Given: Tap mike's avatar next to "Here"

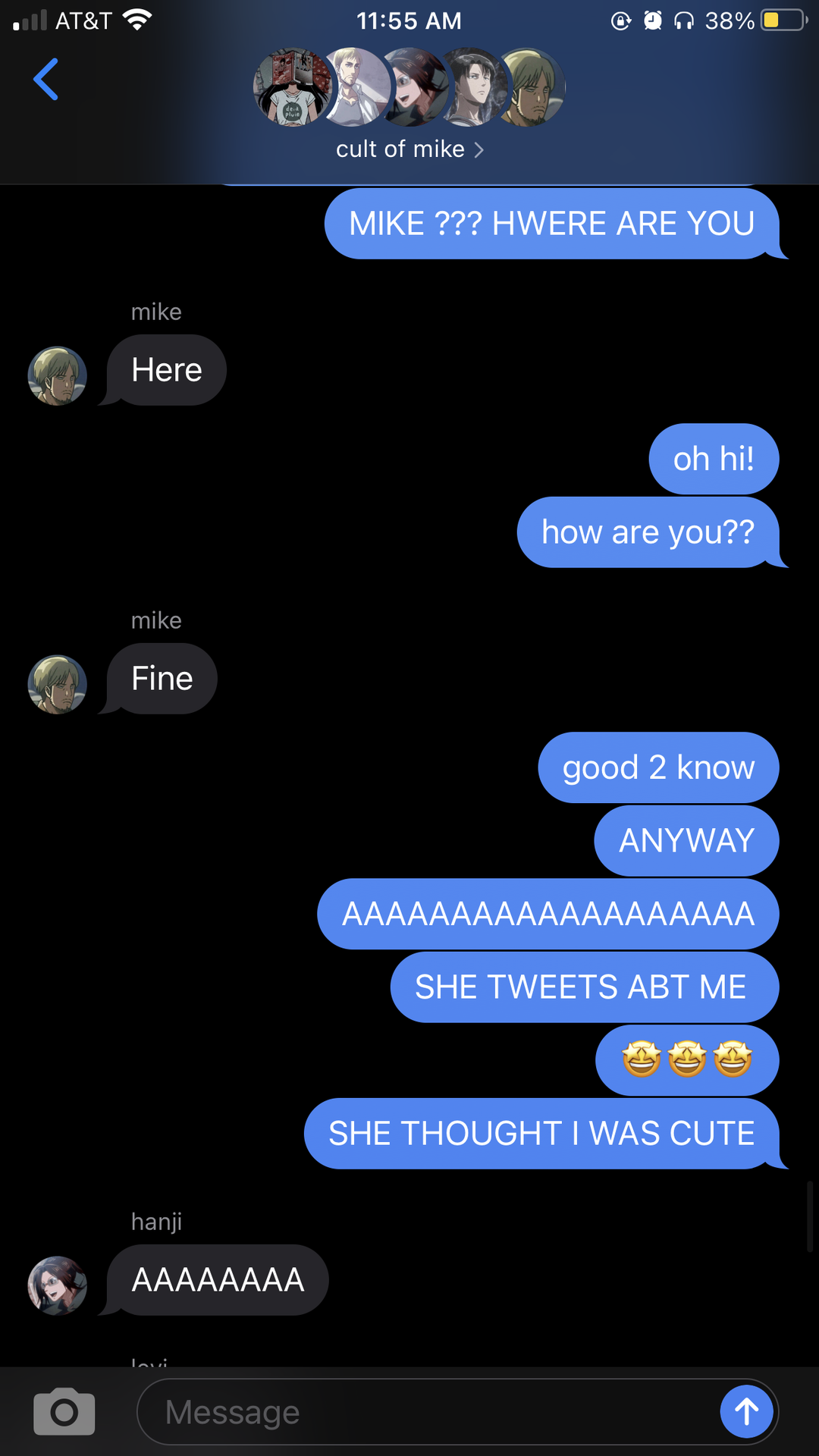Looking at the screenshot, I should click(x=58, y=376).
